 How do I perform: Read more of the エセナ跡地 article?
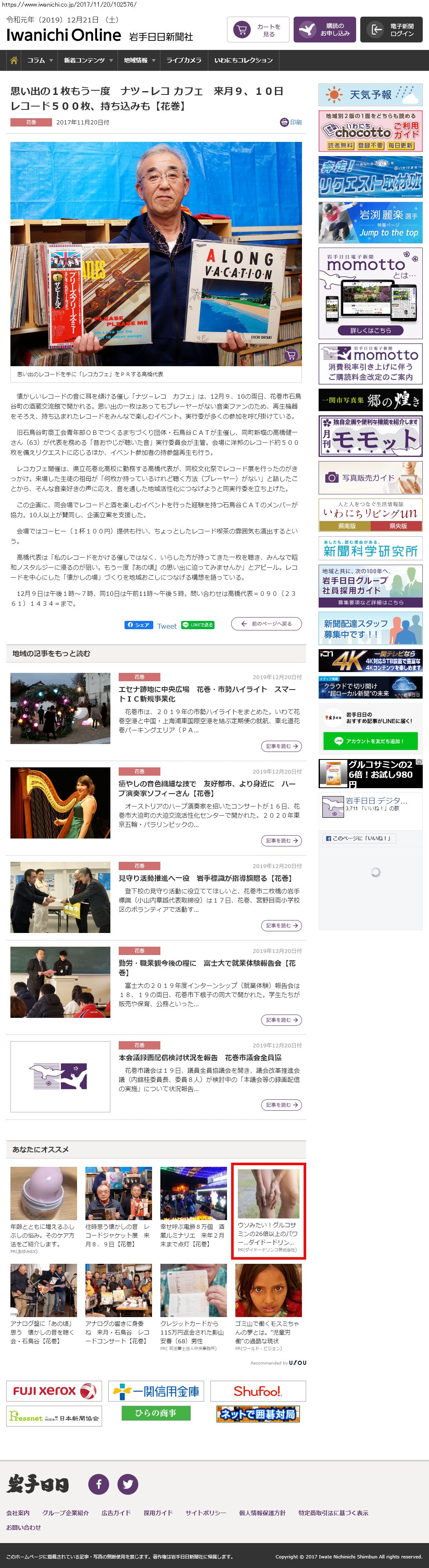[281, 746]
